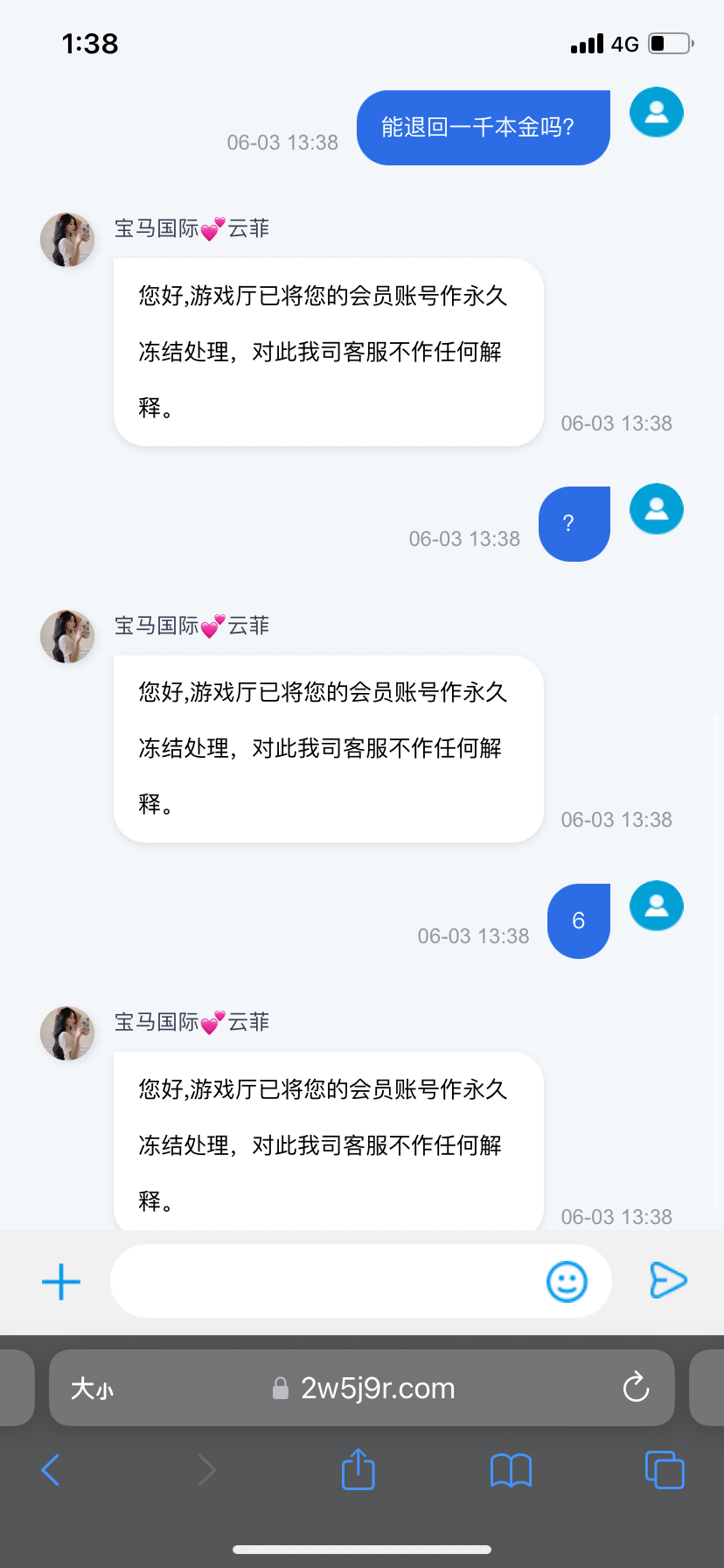Tap the plus attachment icon
The width and height of the screenshot is (724, 1568).
[x=61, y=1282]
